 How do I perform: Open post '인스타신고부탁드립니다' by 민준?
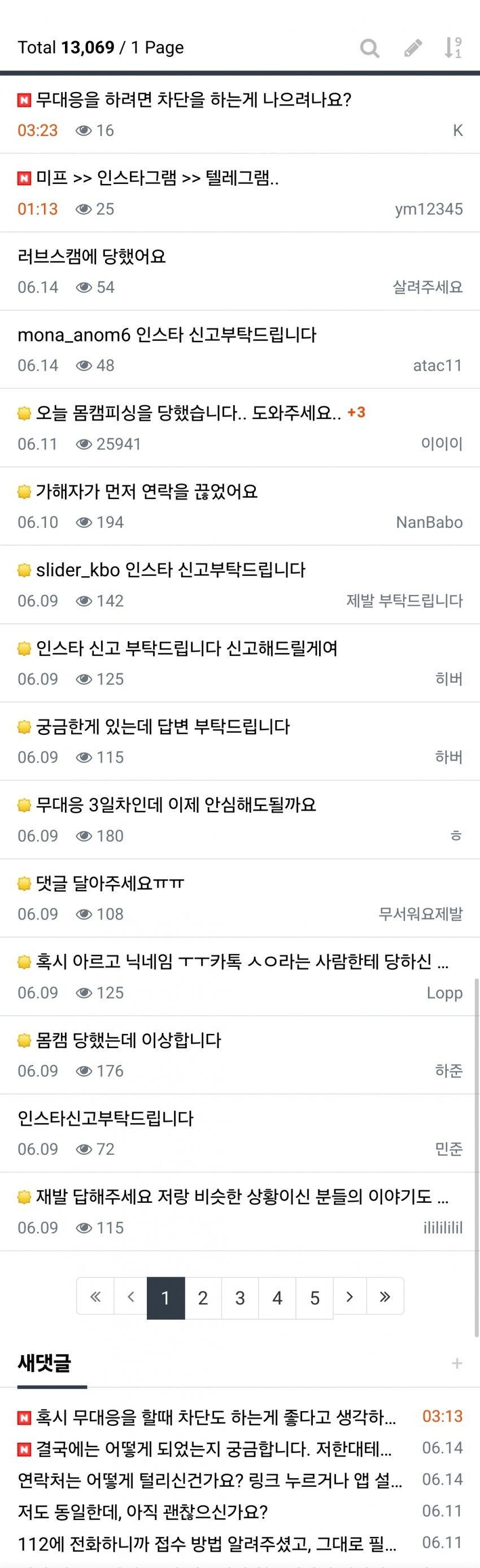click(x=106, y=1118)
